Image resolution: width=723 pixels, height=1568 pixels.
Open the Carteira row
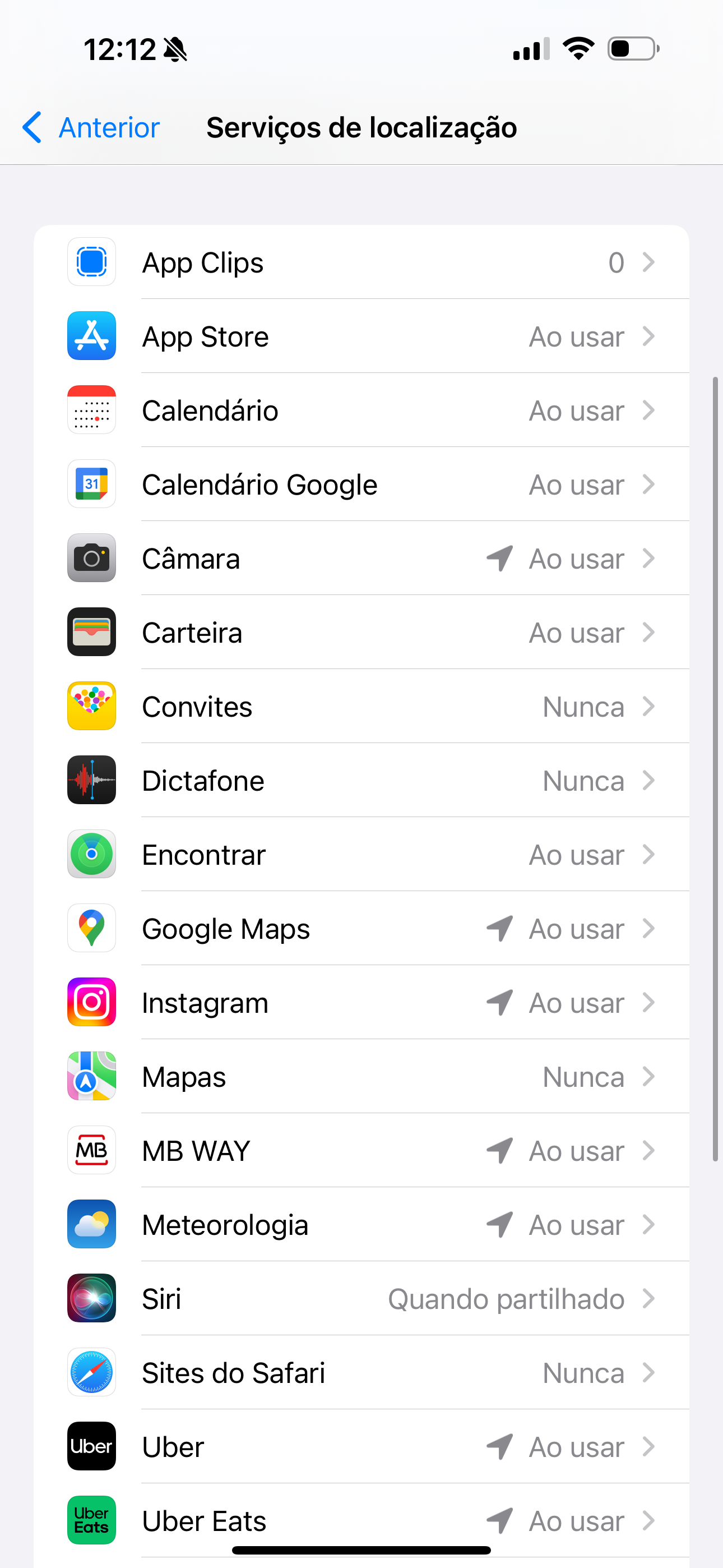pyautogui.click(x=361, y=633)
